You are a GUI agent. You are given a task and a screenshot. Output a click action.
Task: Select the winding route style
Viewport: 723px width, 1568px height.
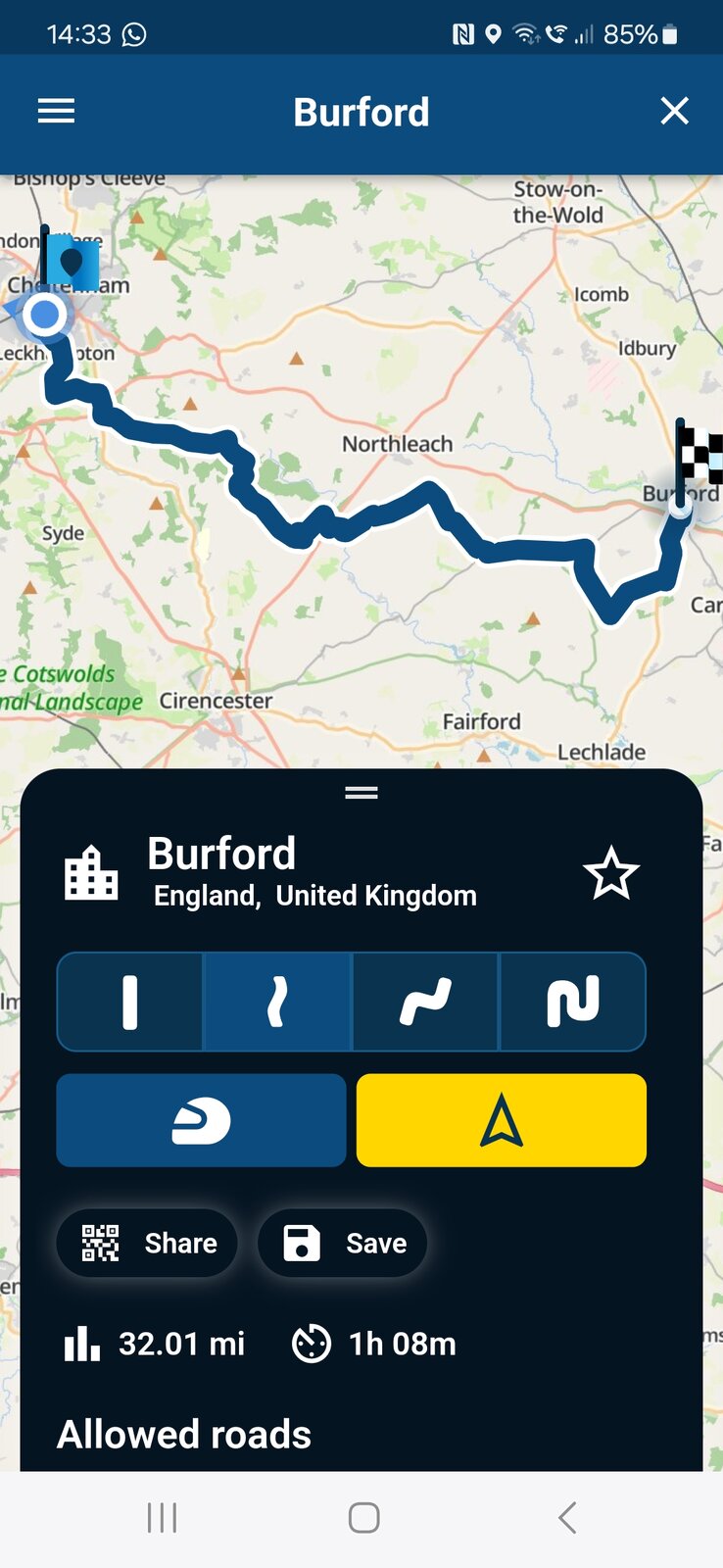point(425,1002)
